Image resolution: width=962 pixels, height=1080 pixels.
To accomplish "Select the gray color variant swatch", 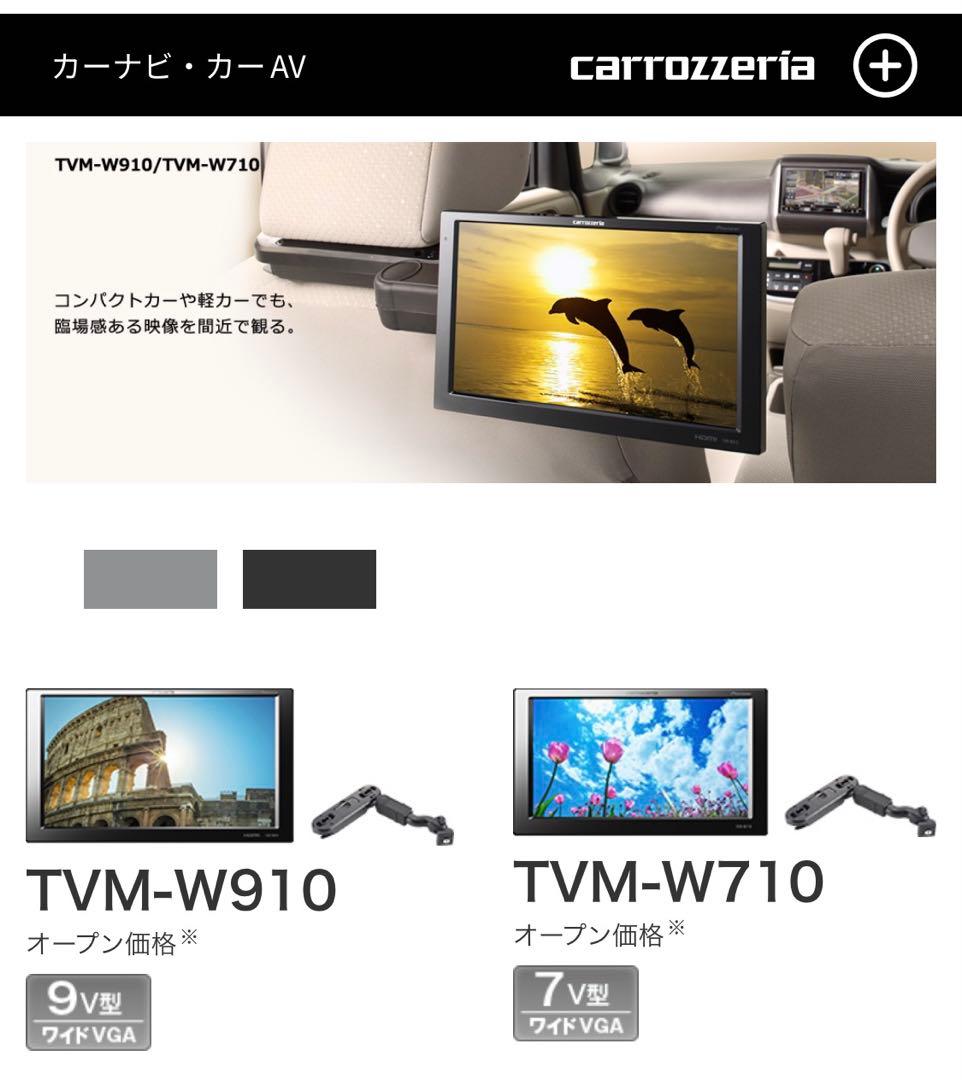I will pos(148,578).
